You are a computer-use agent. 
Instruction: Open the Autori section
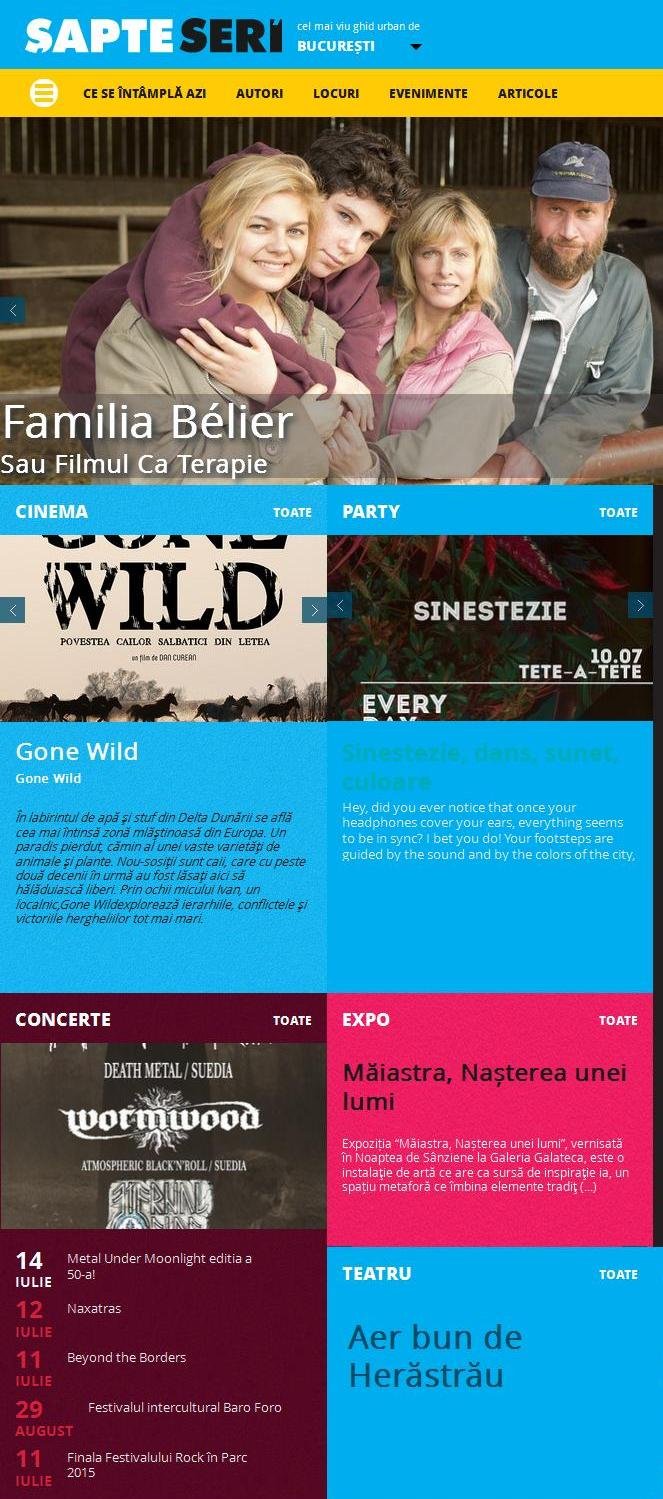[259, 94]
